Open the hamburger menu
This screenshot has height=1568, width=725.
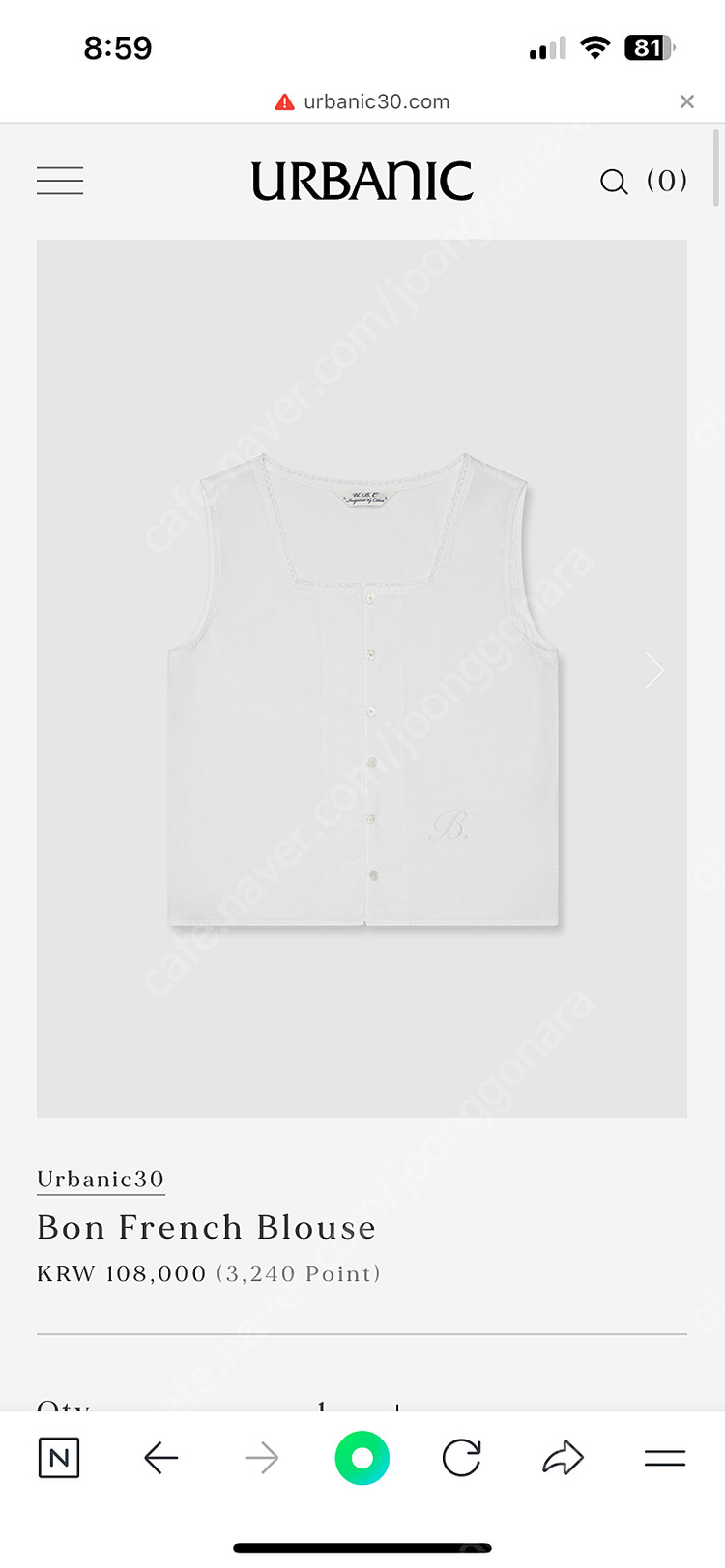click(60, 181)
